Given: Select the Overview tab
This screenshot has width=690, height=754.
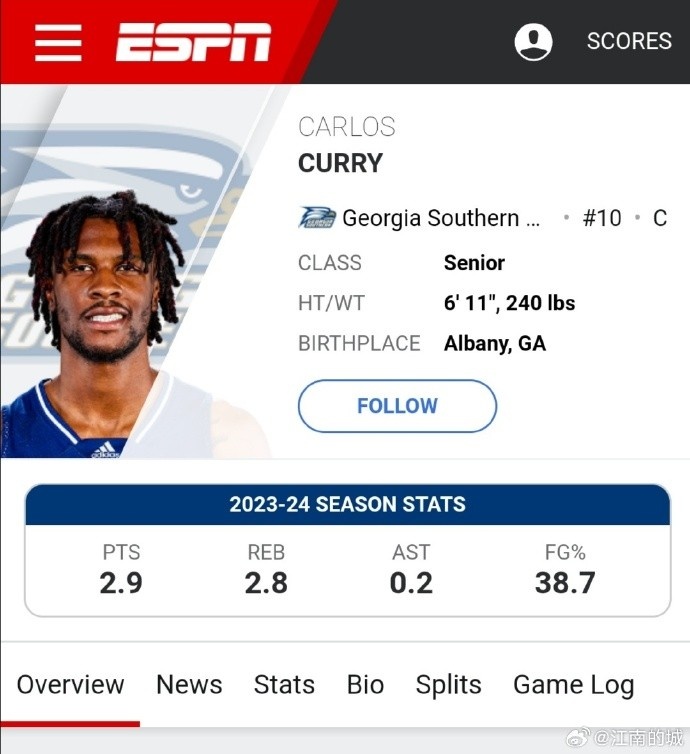Looking at the screenshot, I should [x=70, y=685].
